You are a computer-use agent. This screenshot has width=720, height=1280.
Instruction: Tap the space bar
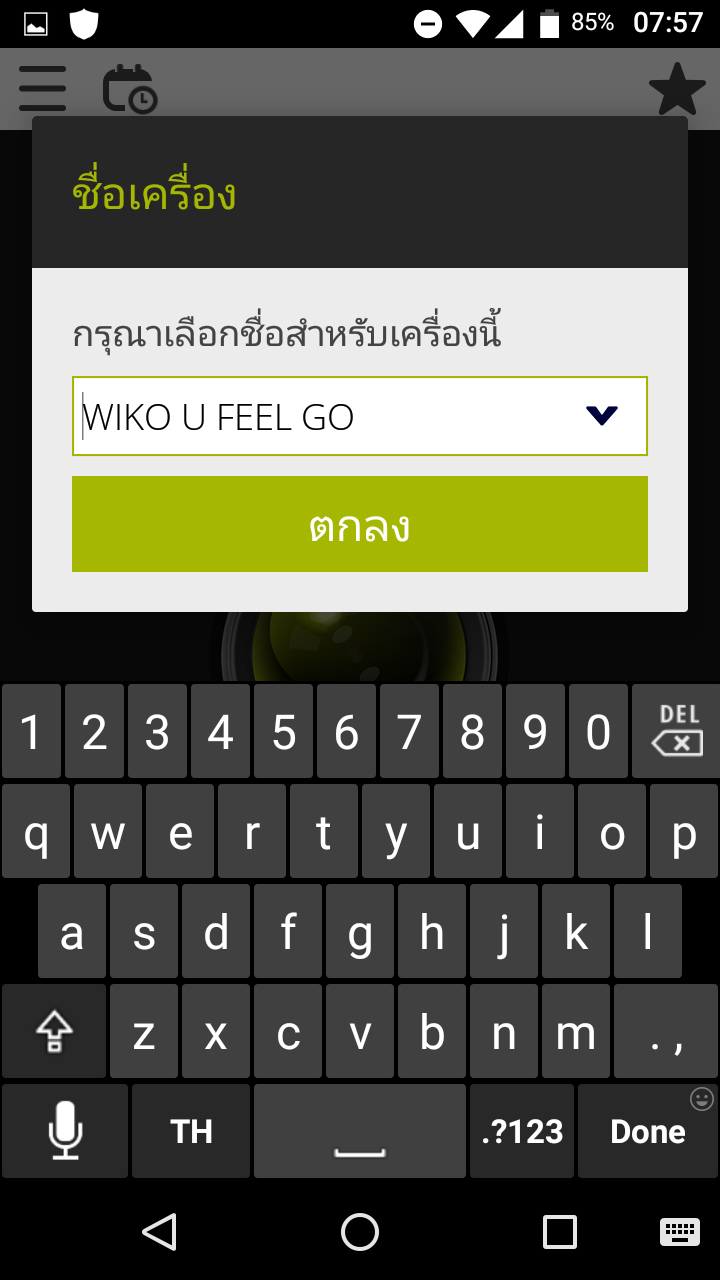coord(360,1131)
